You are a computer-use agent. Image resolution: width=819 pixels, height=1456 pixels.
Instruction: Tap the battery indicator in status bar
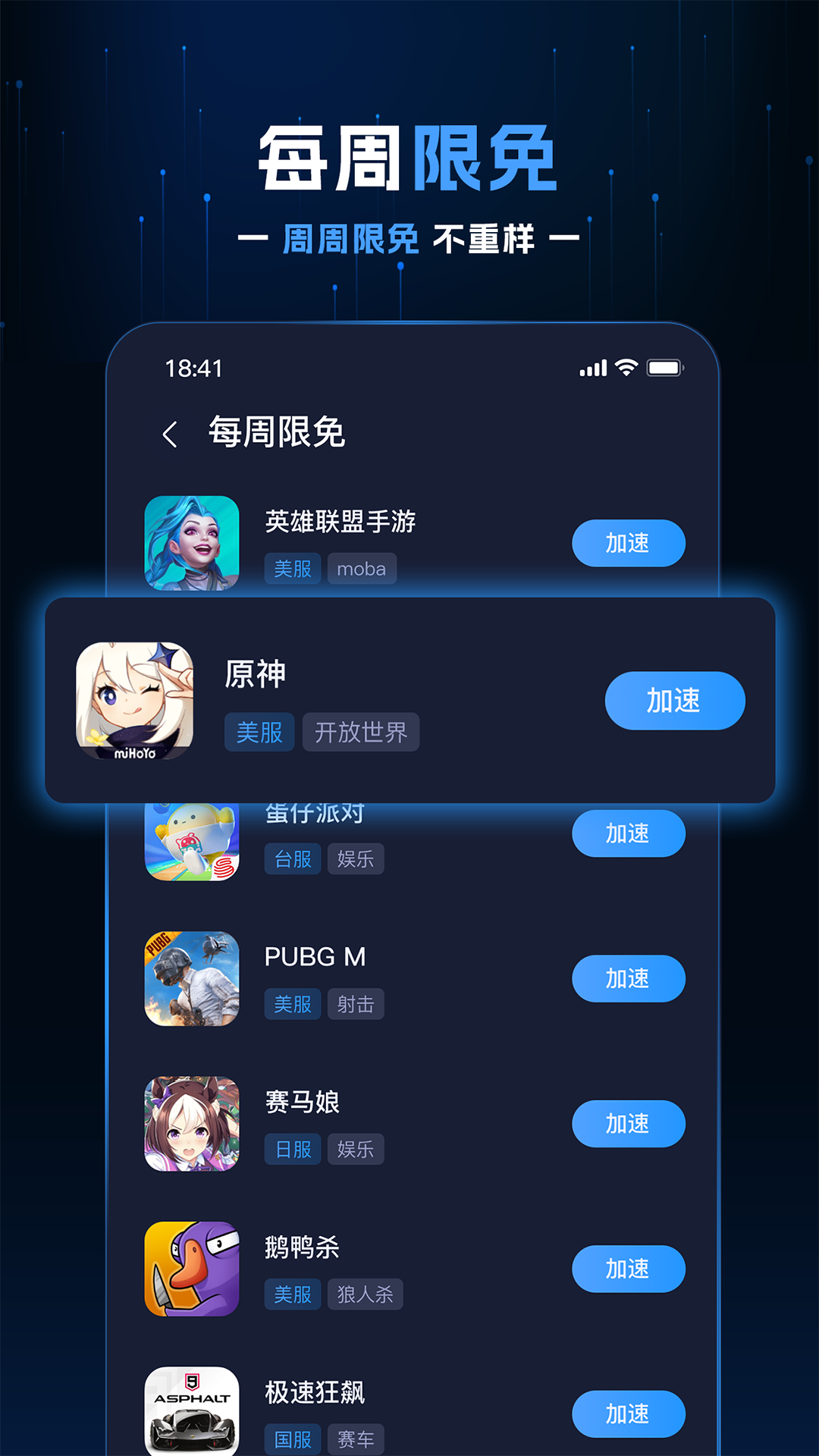tap(663, 368)
